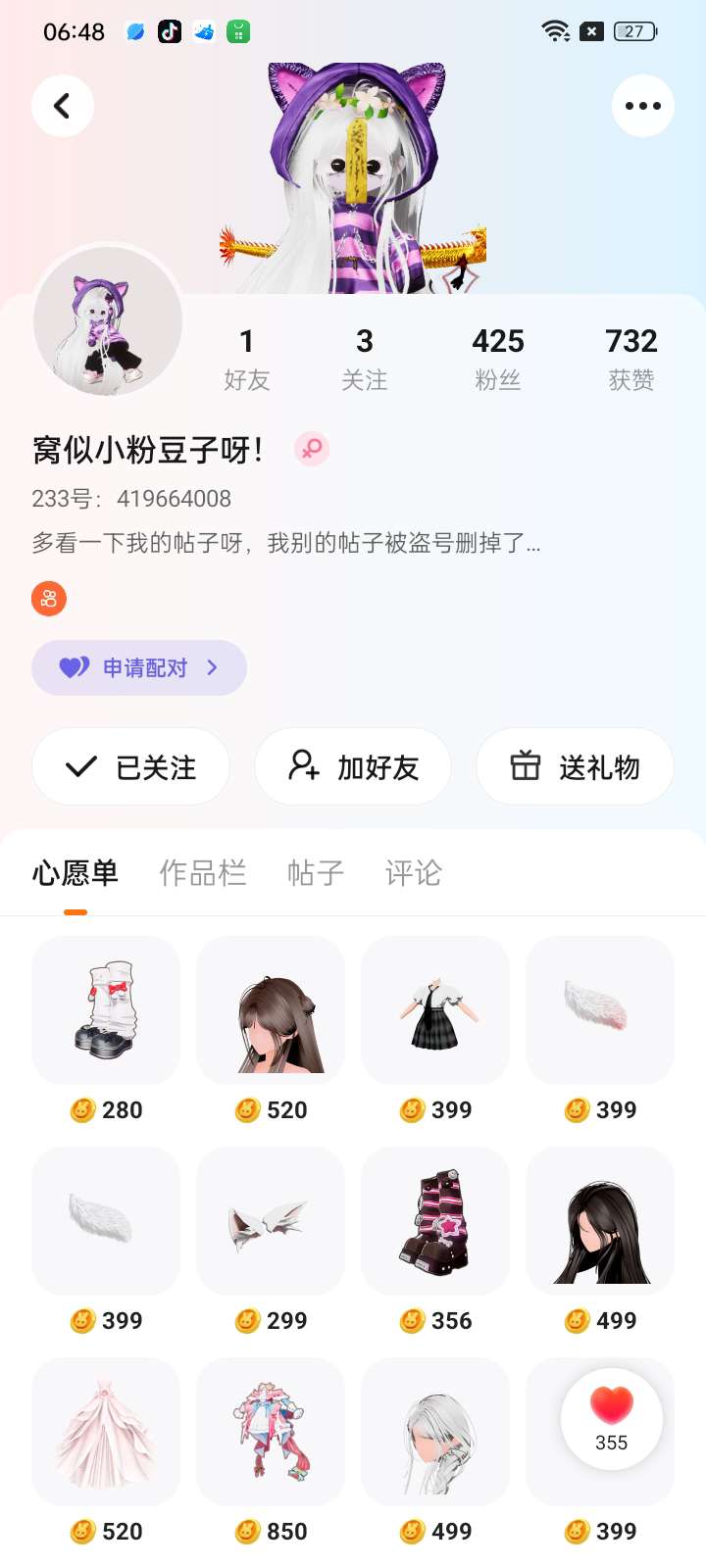Open the colorful outfit priced 850
The height and width of the screenshot is (1568, 706).
tap(271, 1432)
